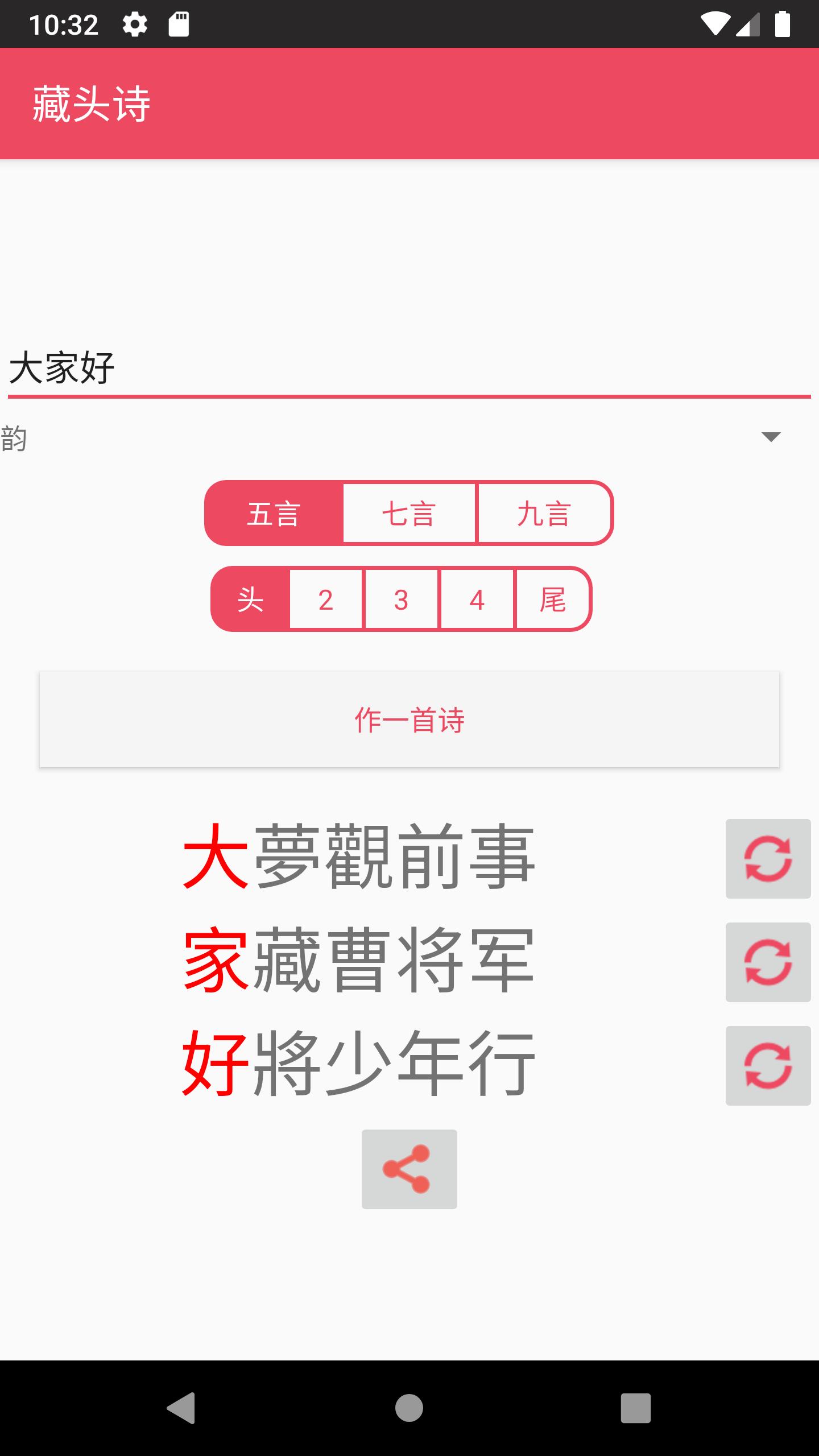
Task: Select 头 as the hidden position
Action: pyautogui.click(x=251, y=599)
